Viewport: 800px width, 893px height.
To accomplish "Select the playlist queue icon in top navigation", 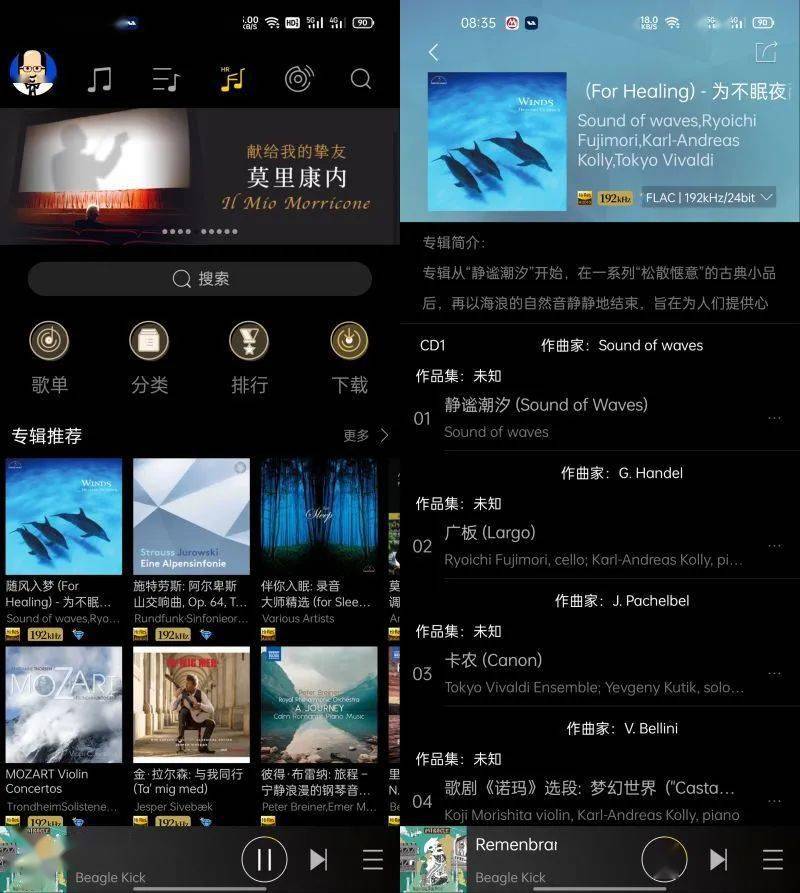I will coord(164,78).
